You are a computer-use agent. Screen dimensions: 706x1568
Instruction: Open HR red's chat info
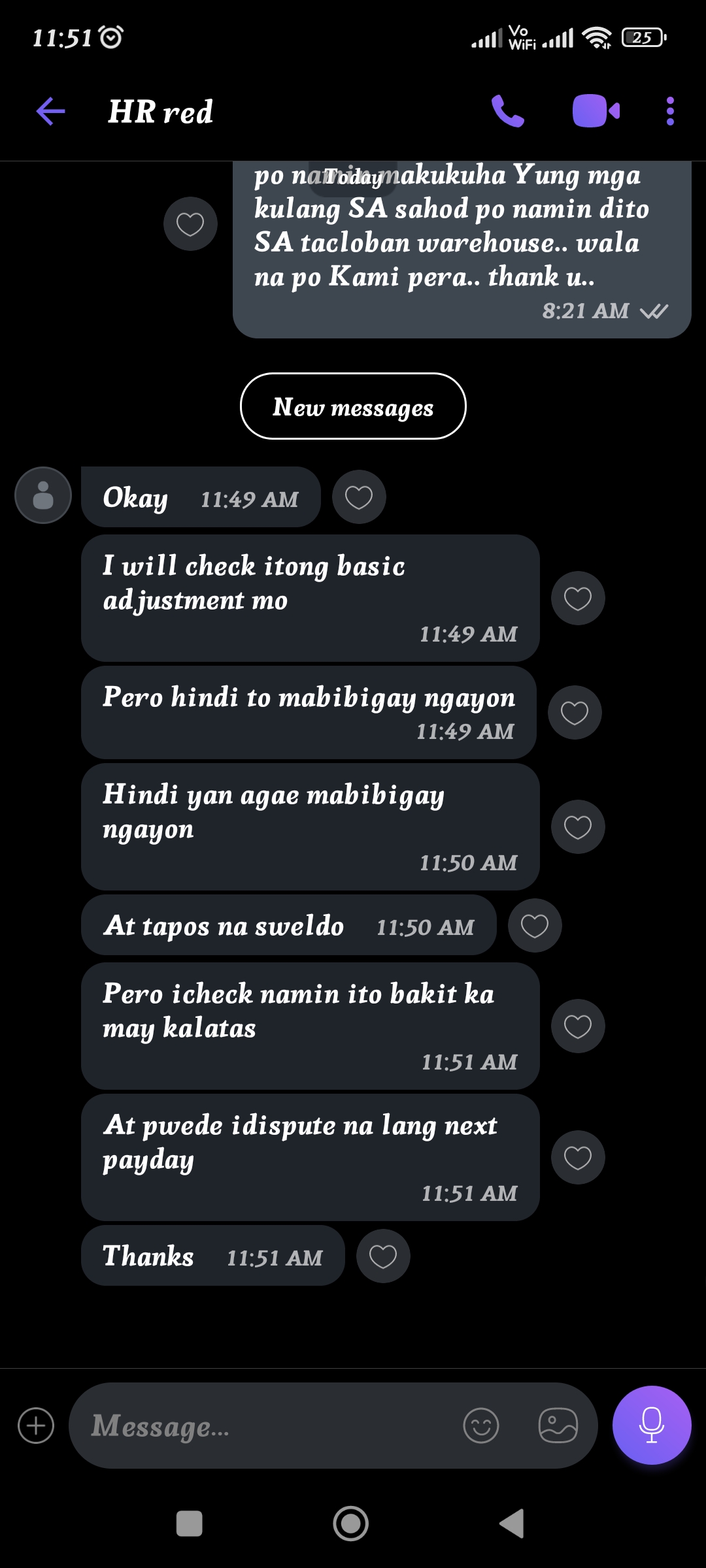161,112
